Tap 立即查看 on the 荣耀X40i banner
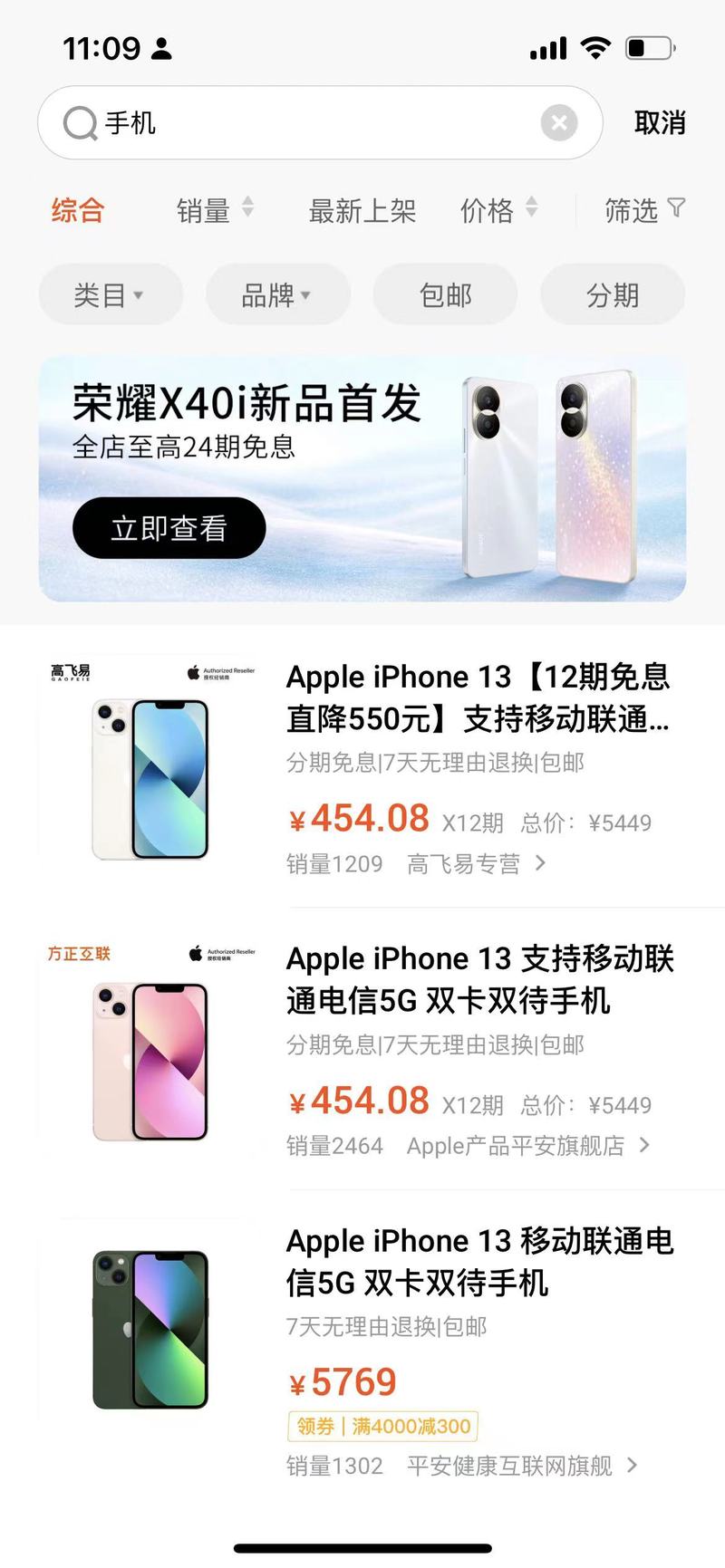Image resolution: width=725 pixels, height=1568 pixels. 169,528
